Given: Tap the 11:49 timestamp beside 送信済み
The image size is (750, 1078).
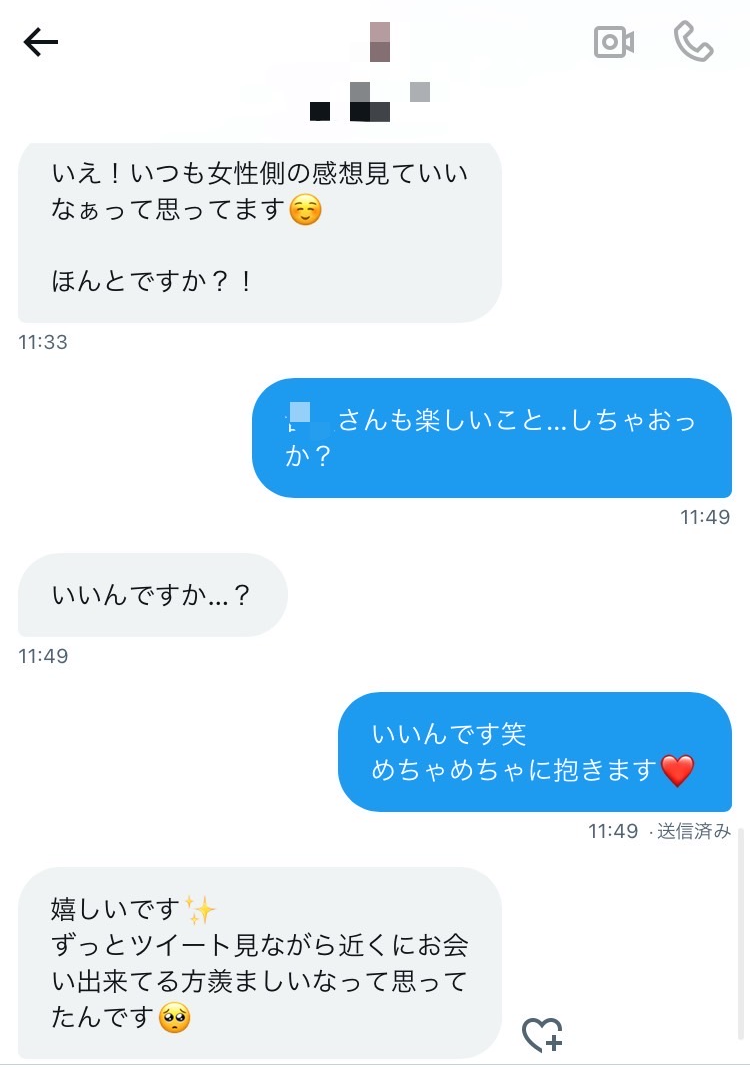Looking at the screenshot, I should point(611,830).
